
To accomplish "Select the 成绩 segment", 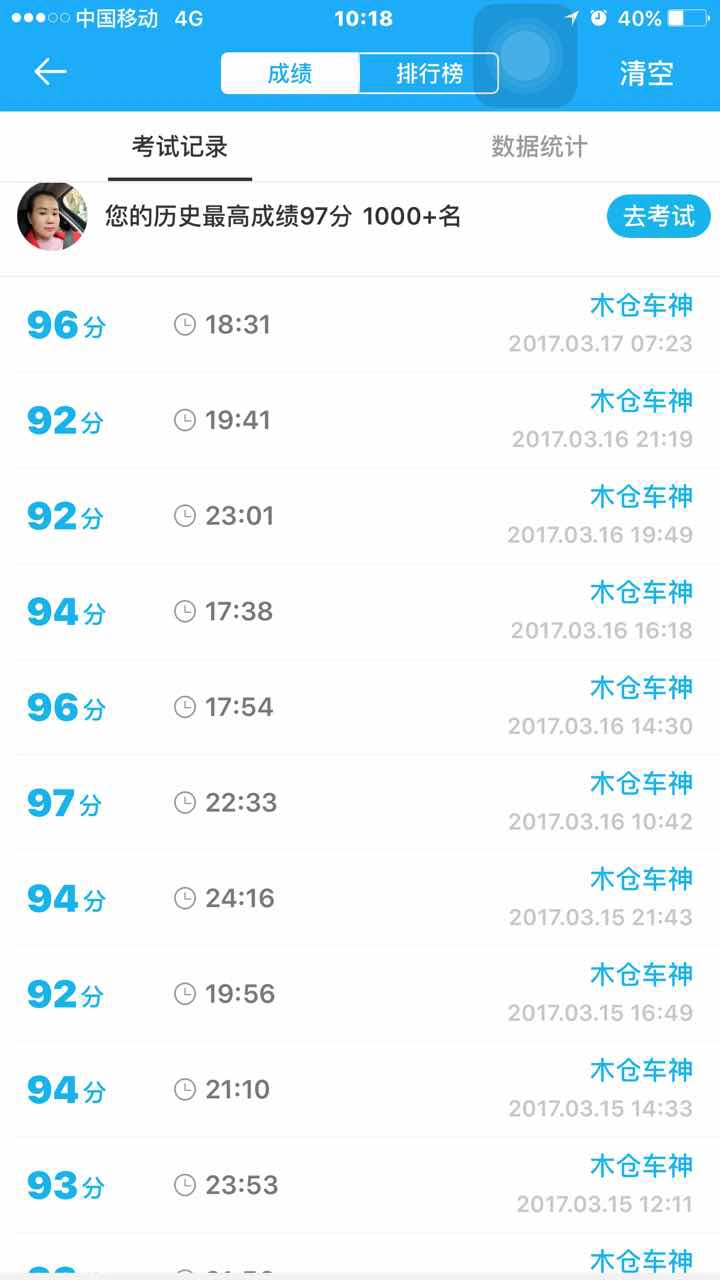I will coord(290,73).
